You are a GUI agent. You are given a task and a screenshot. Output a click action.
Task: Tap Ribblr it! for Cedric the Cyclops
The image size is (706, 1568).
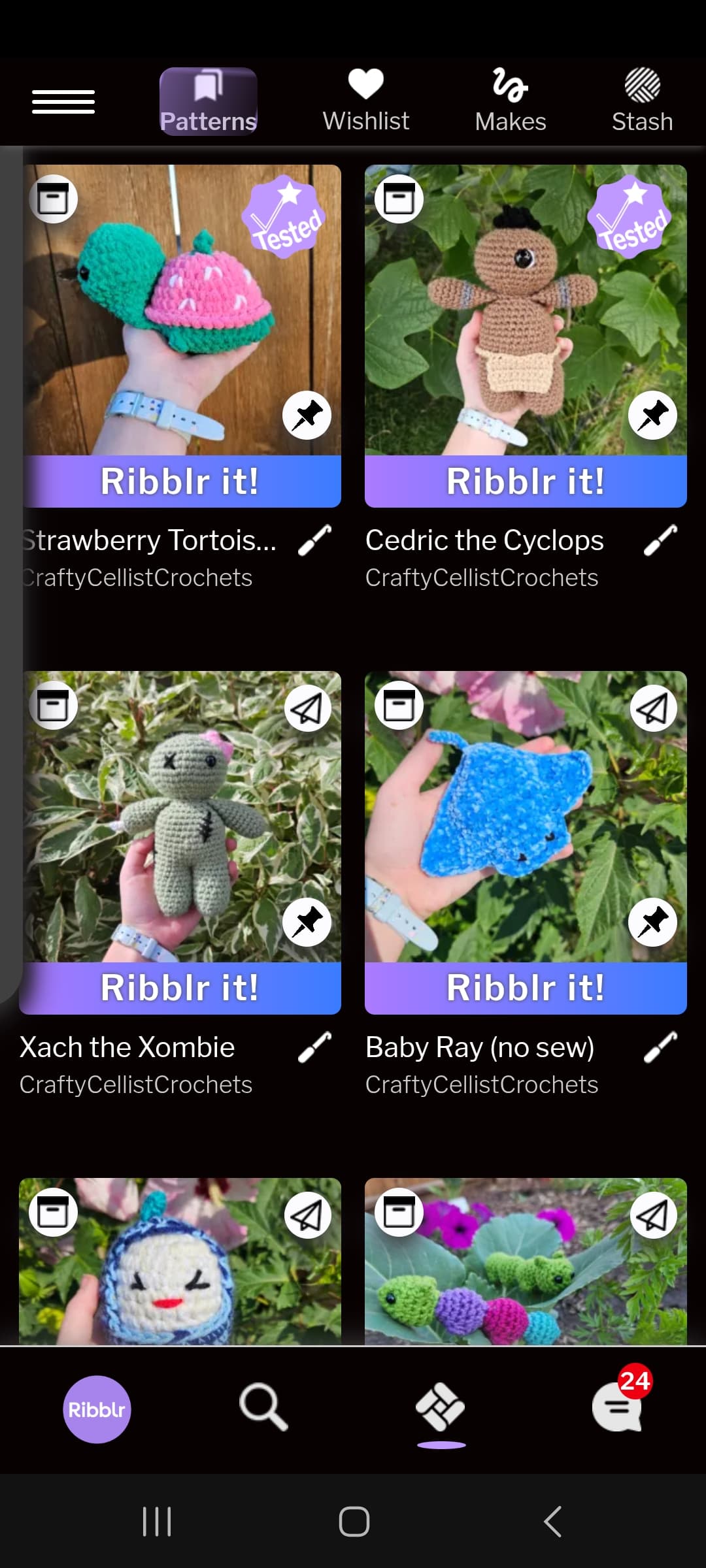pos(526,482)
